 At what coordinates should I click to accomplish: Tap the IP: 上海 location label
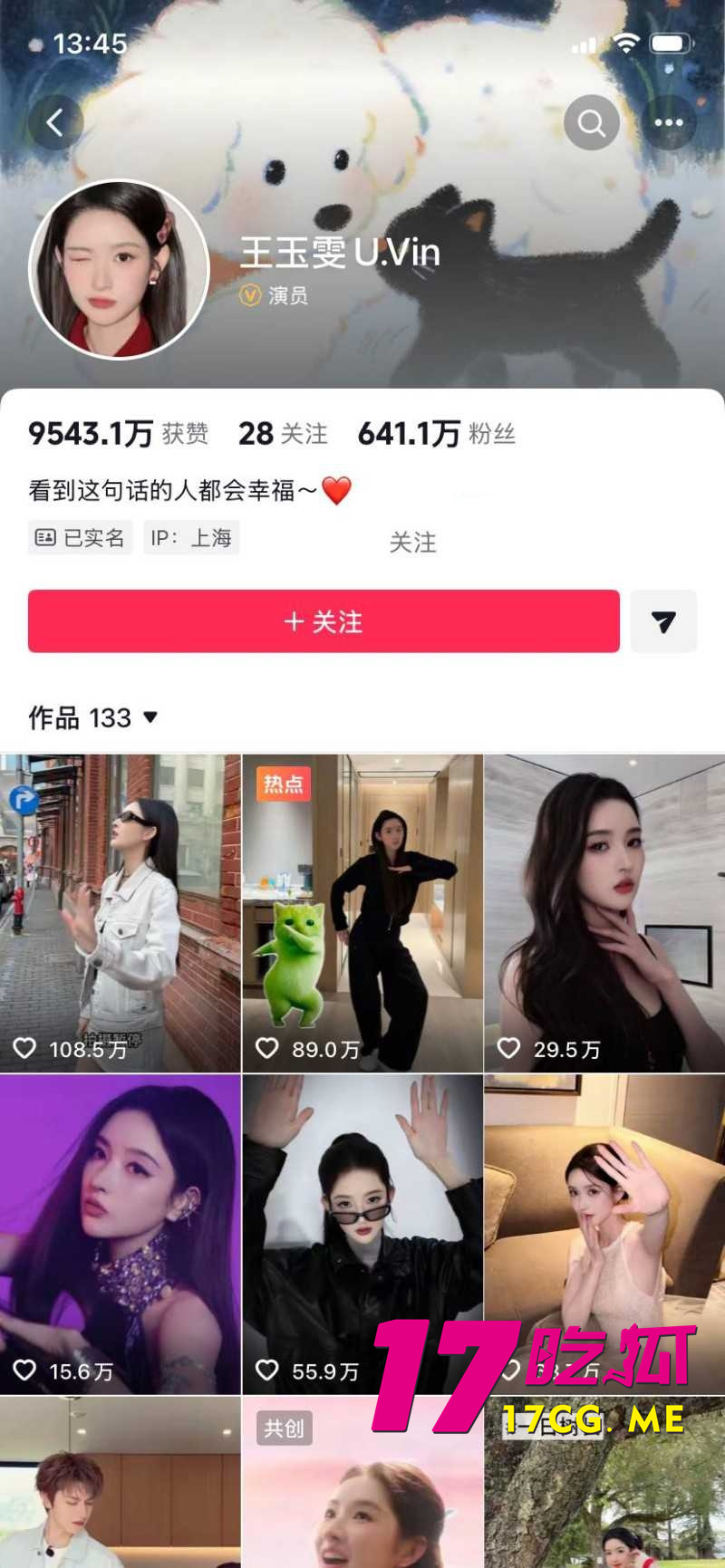coord(191,537)
